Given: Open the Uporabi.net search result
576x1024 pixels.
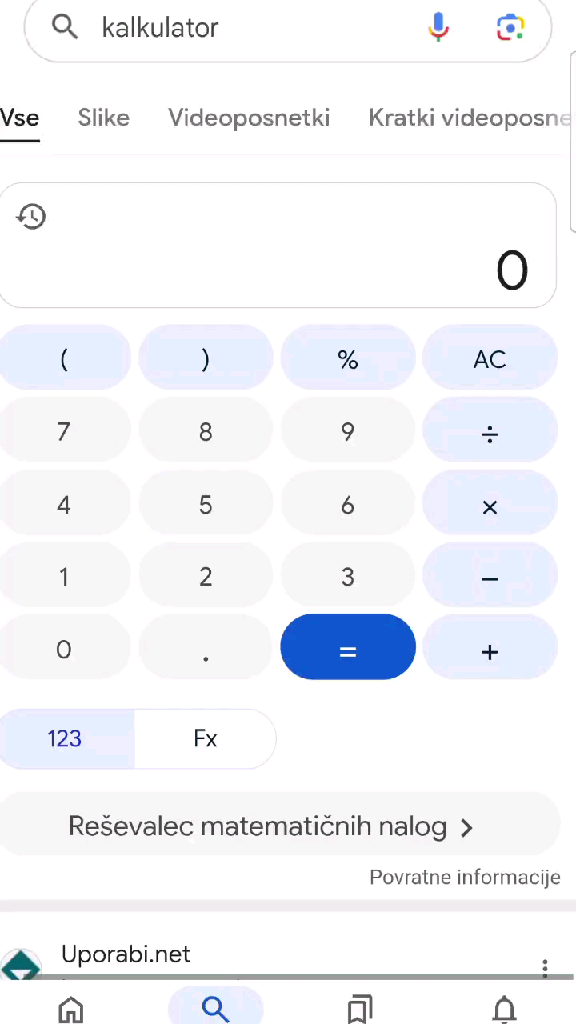Looking at the screenshot, I should [125, 955].
